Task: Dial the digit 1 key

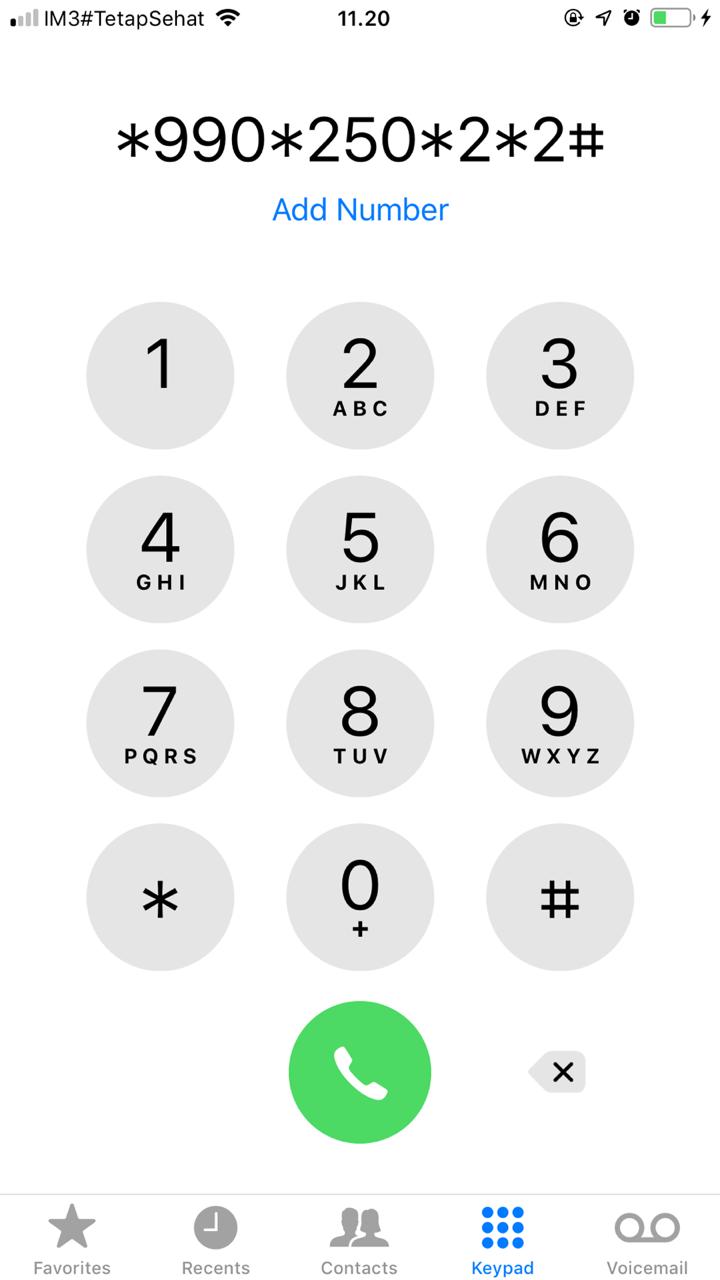Action: (160, 376)
